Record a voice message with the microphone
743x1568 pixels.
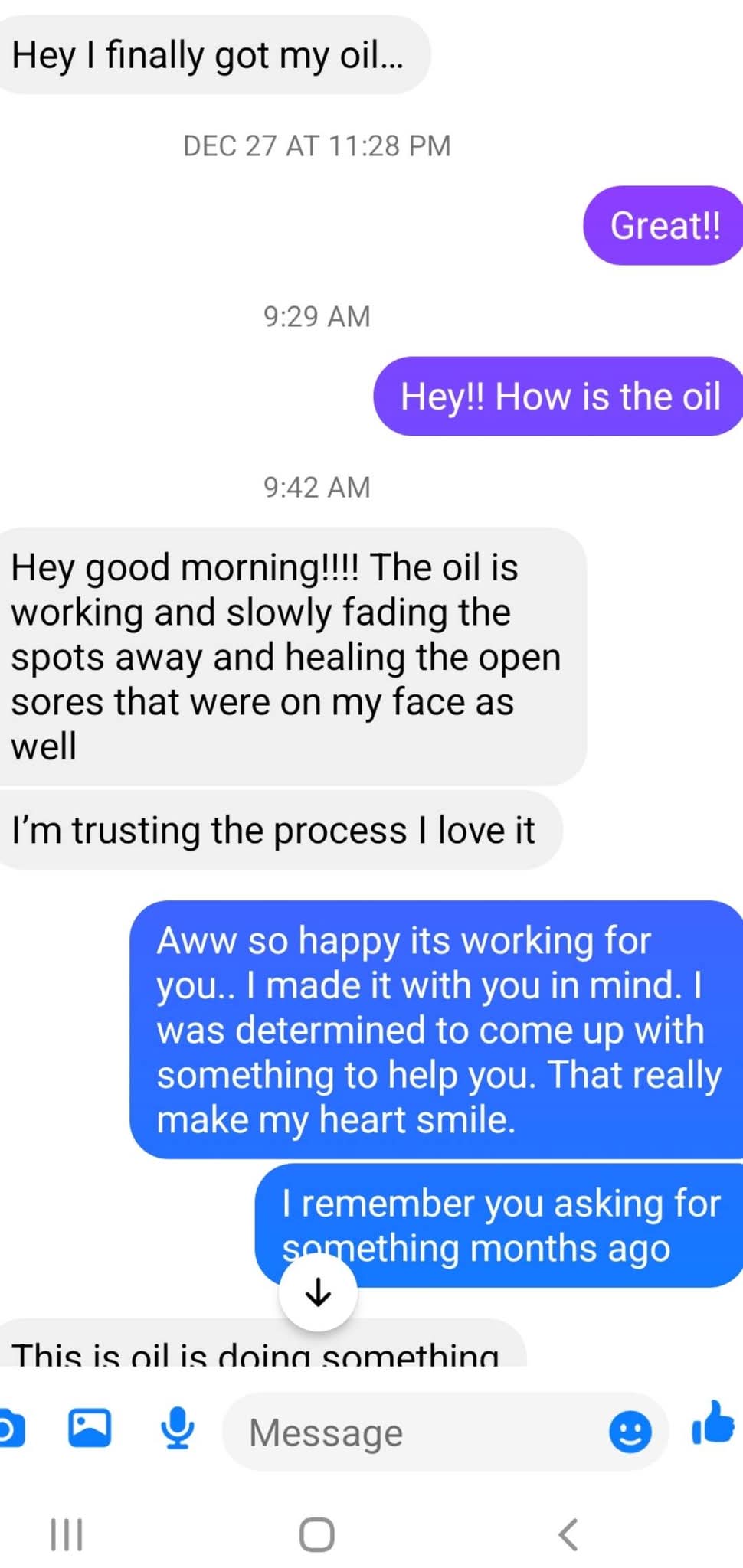177,1429
